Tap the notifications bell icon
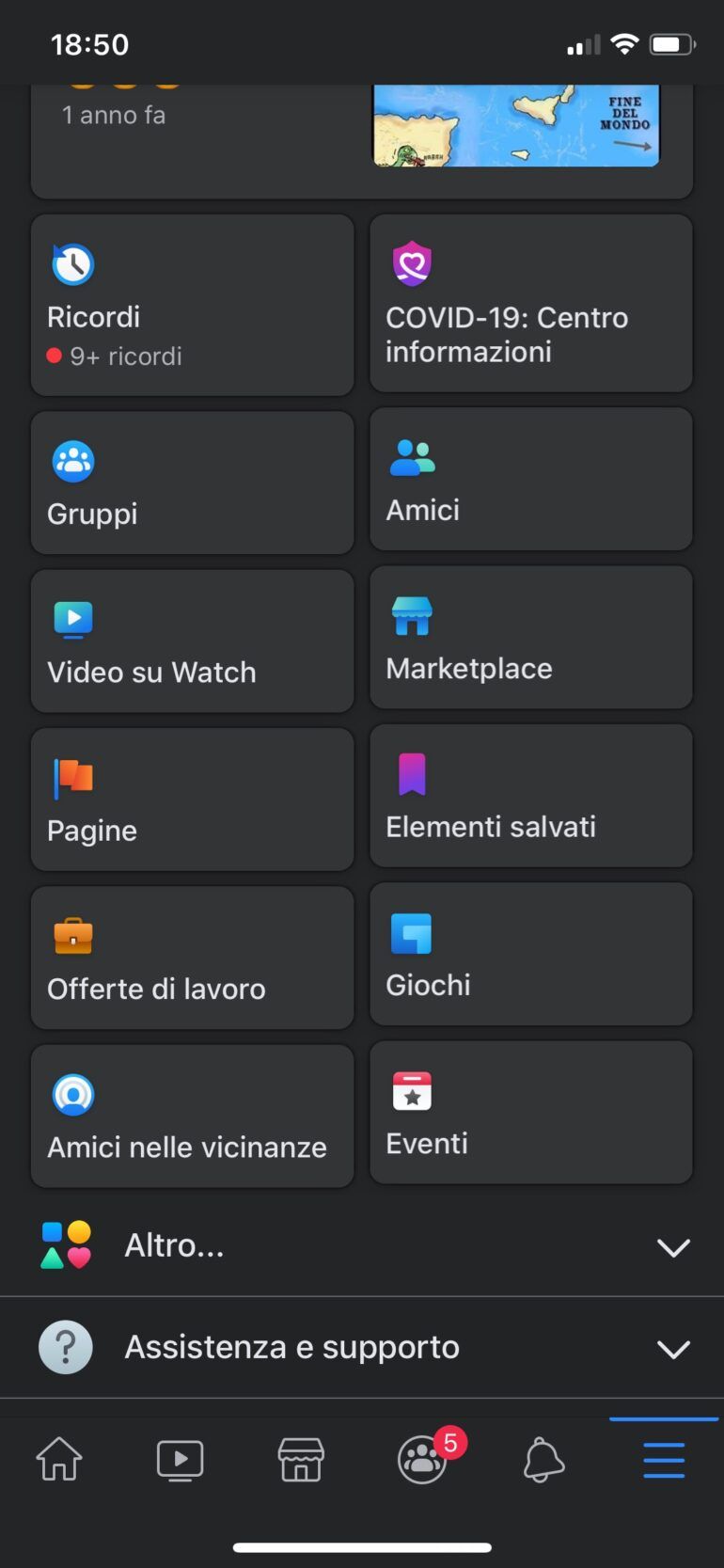 (x=543, y=1459)
